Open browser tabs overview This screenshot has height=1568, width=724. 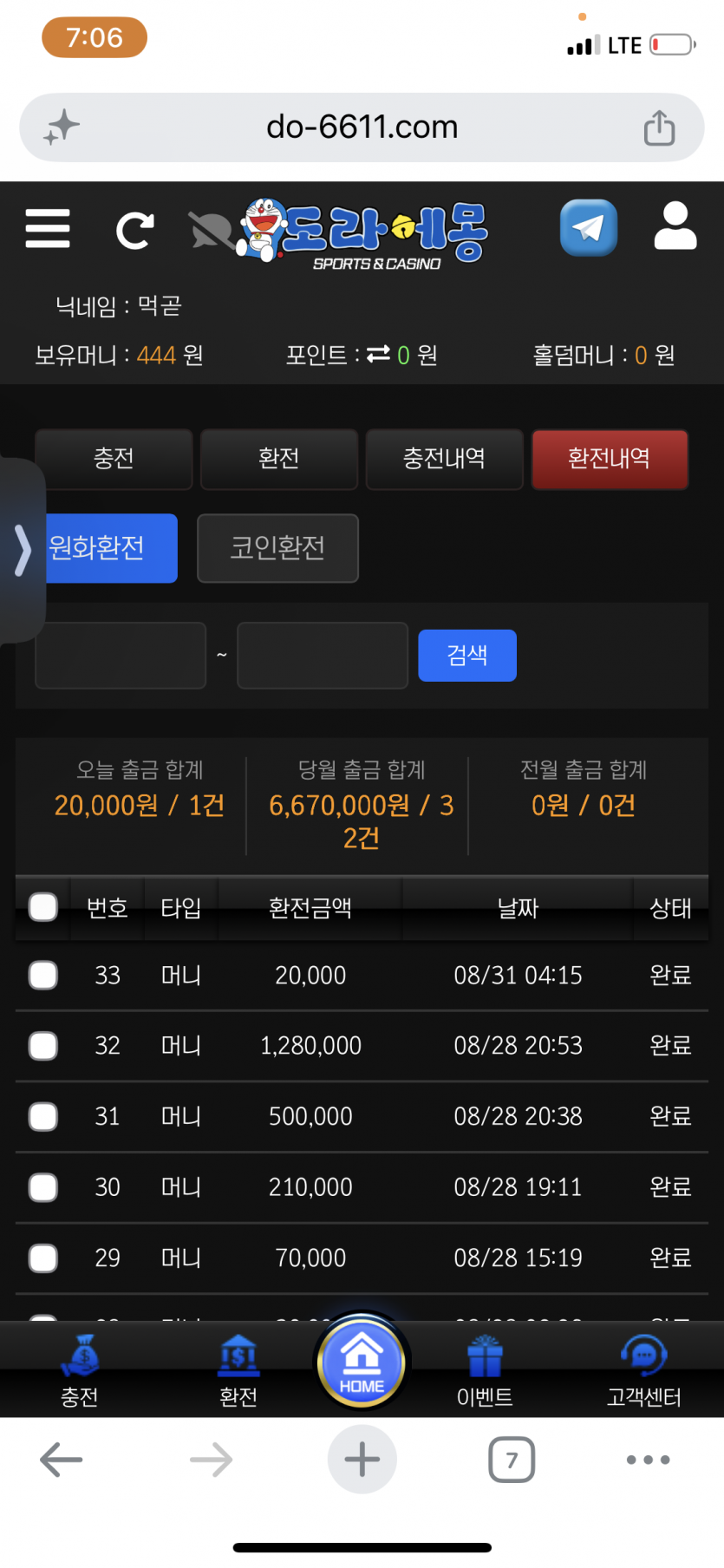point(512,1460)
